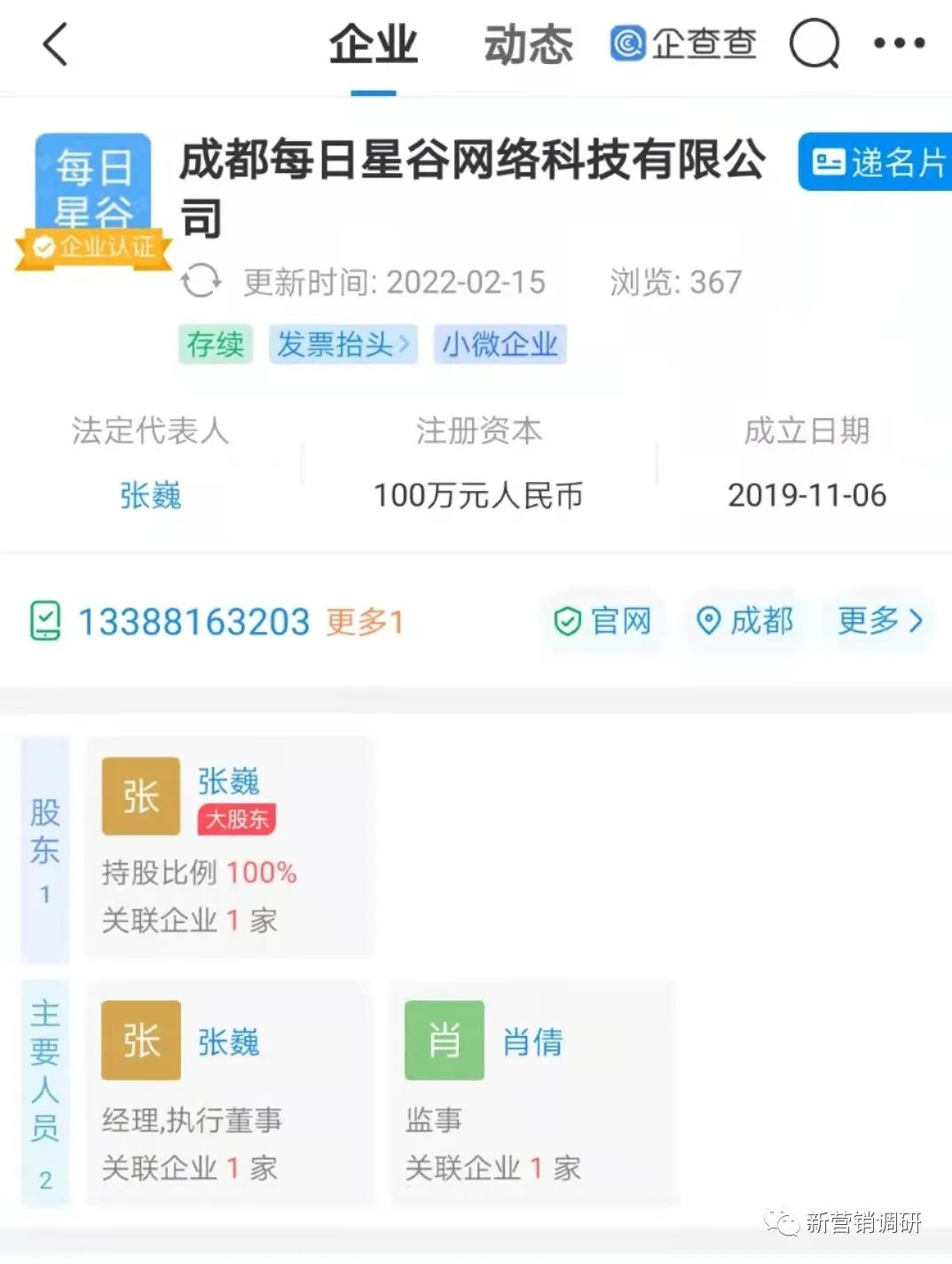
Task: Select the 企业 tab
Action: point(374,45)
